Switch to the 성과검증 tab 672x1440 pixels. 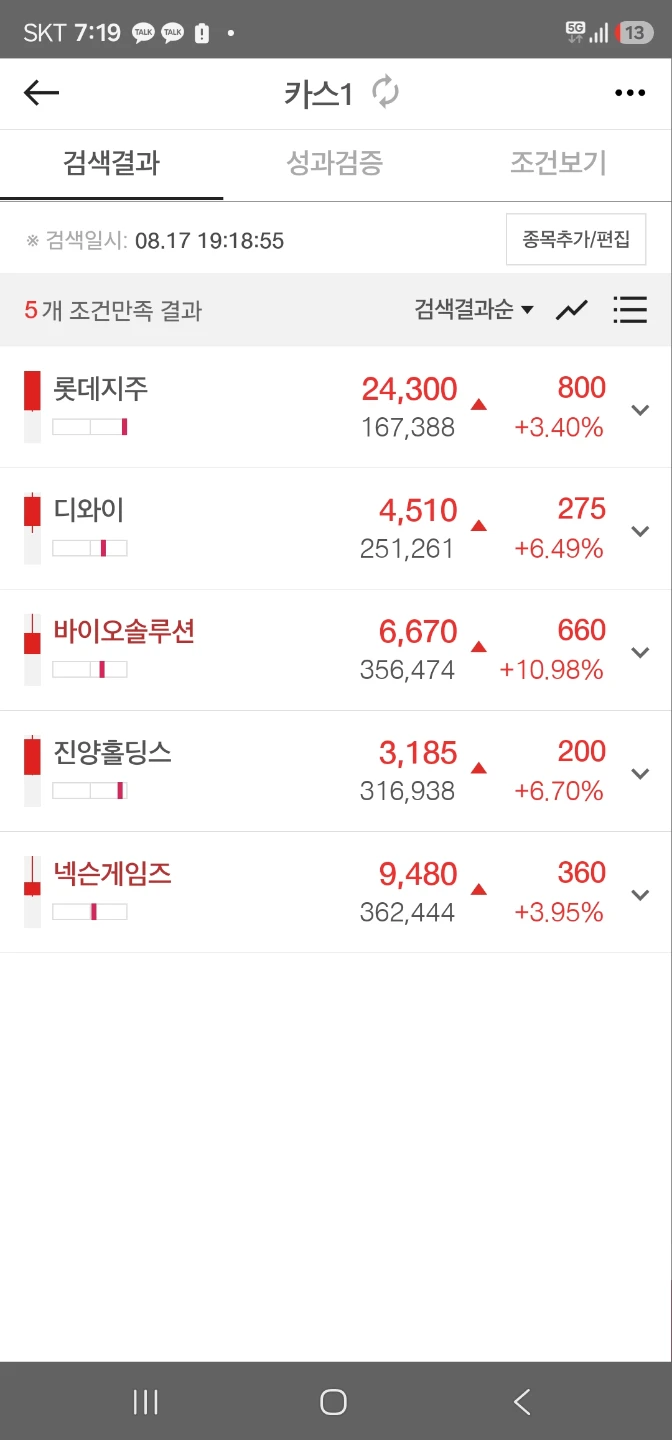coord(334,164)
